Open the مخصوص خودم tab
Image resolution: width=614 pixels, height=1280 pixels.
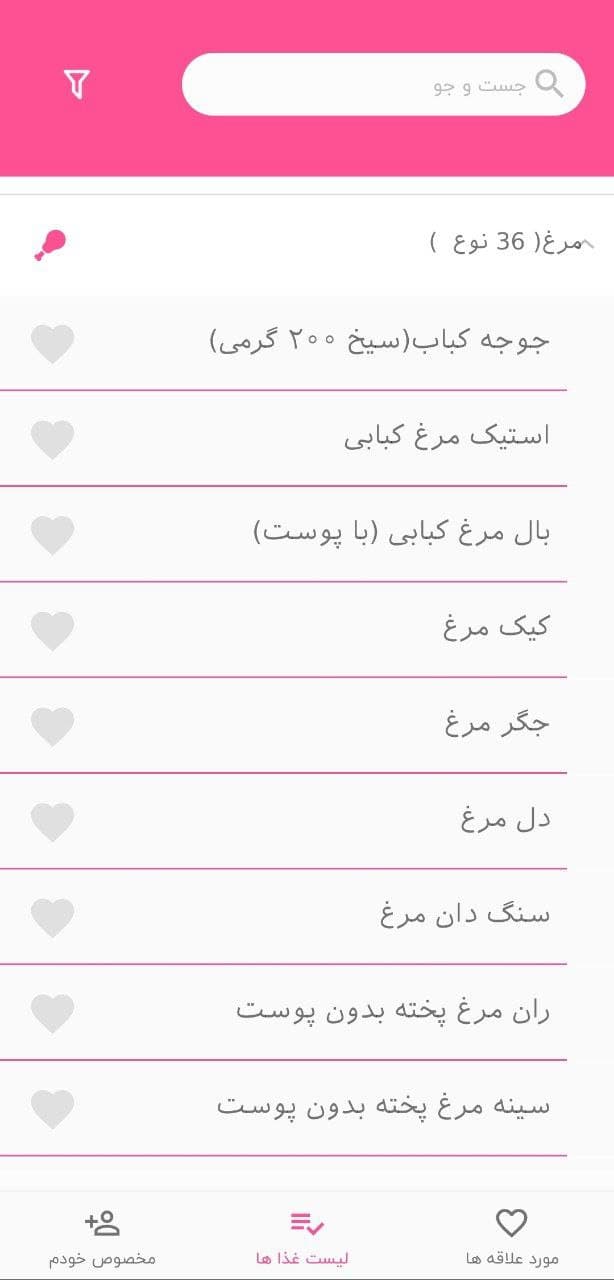pos(102,1236)
